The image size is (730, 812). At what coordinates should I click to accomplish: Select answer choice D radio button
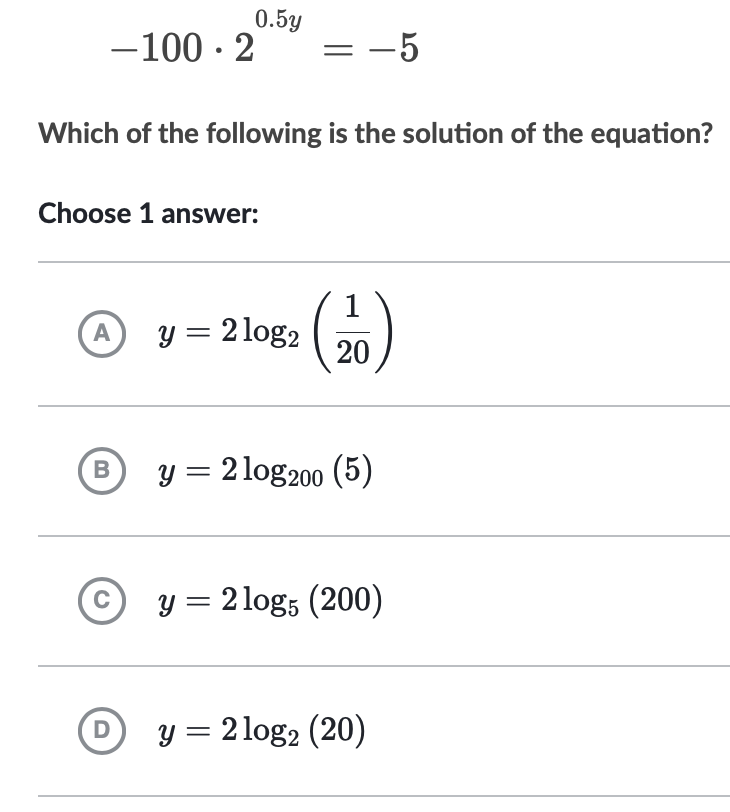tap(103, 730)
